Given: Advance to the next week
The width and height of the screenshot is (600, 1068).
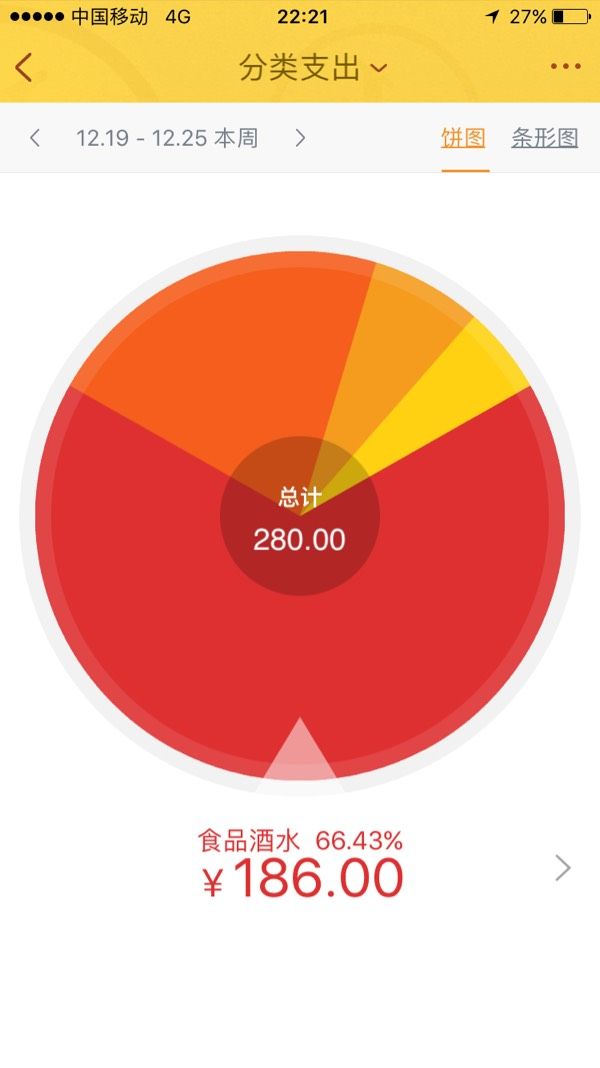Looking at the screenshot, I should click(x=300, y=138).
